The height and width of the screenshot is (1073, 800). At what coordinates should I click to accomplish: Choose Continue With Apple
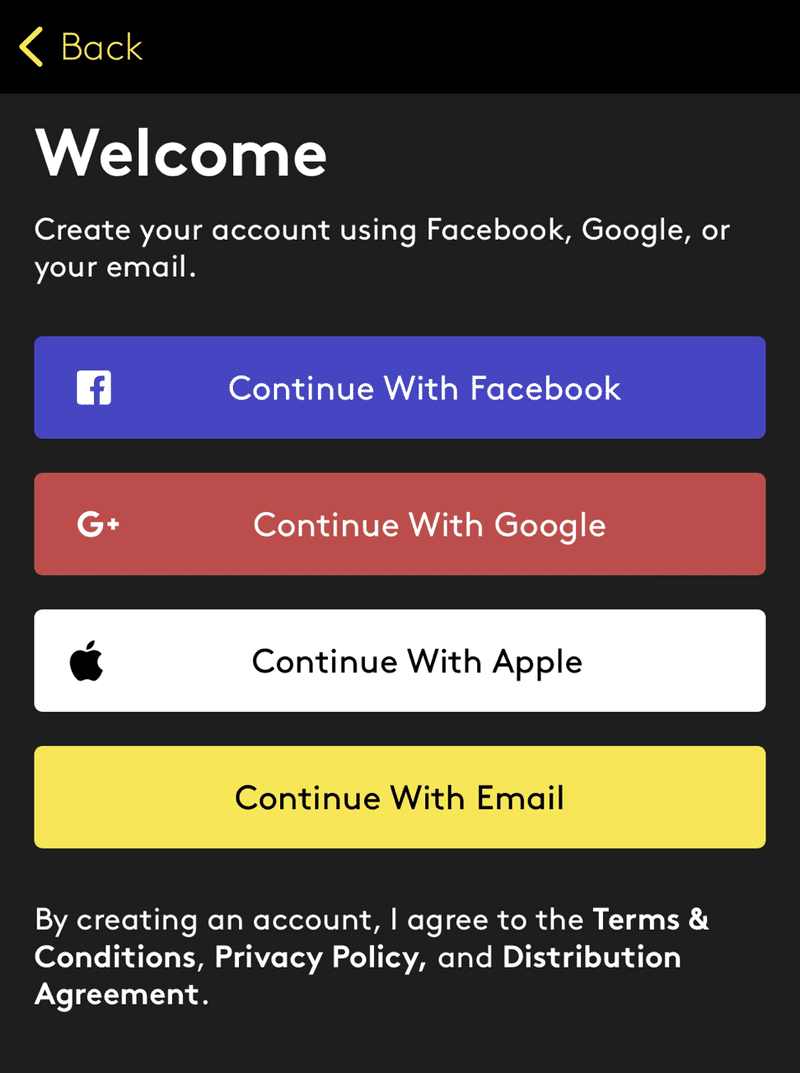[x=400, y=661]
